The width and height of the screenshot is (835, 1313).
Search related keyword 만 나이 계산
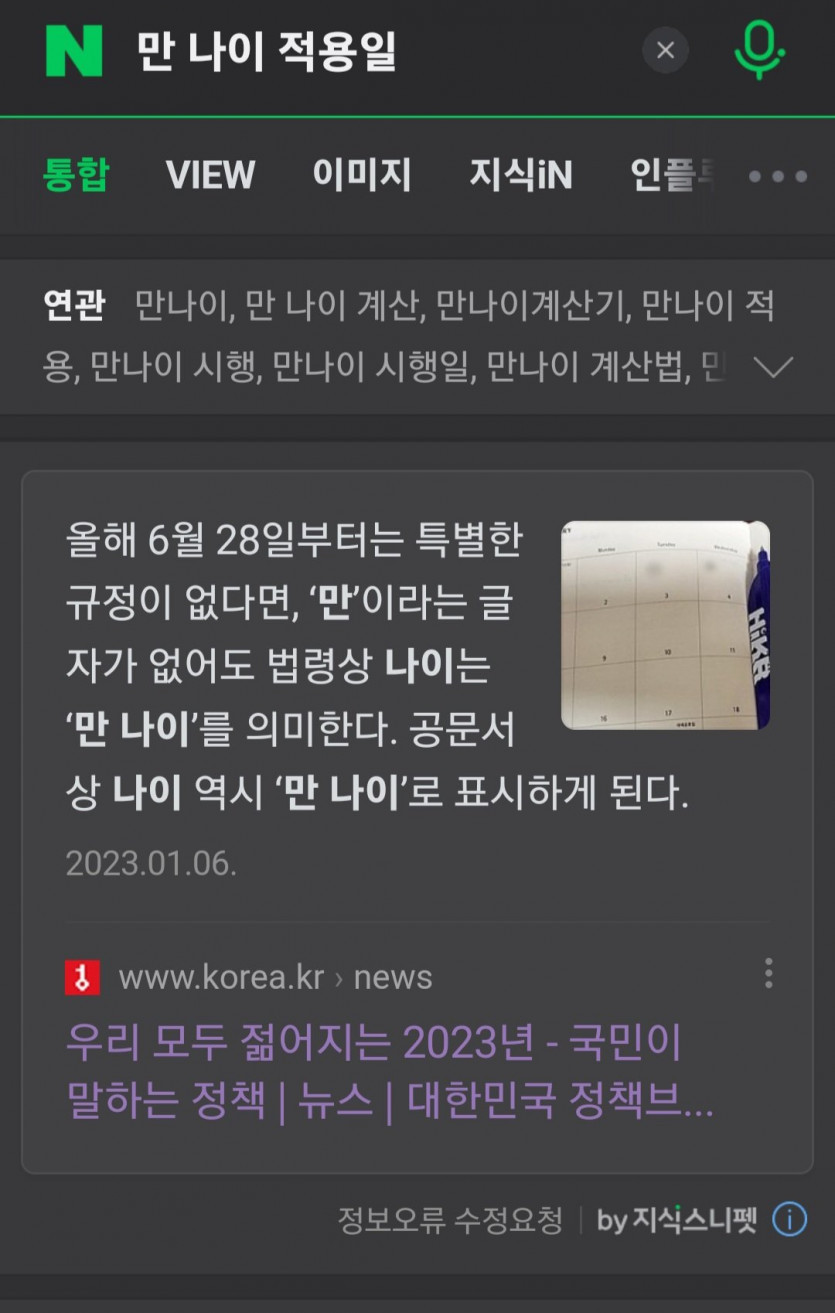coord(330,306)
